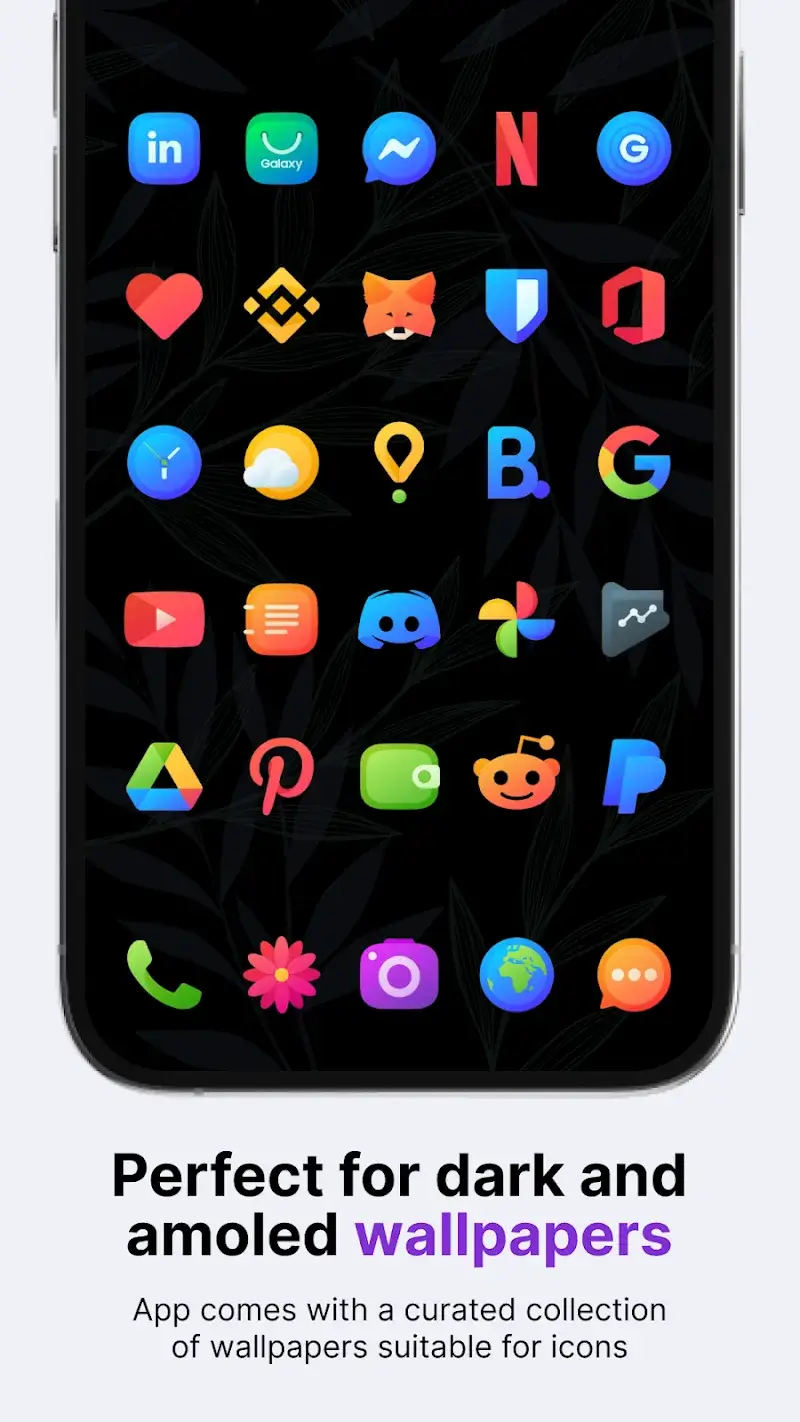800x1422 pixels.
Task: Launch the Microsoft Office icon
Action: coord(634,305)
